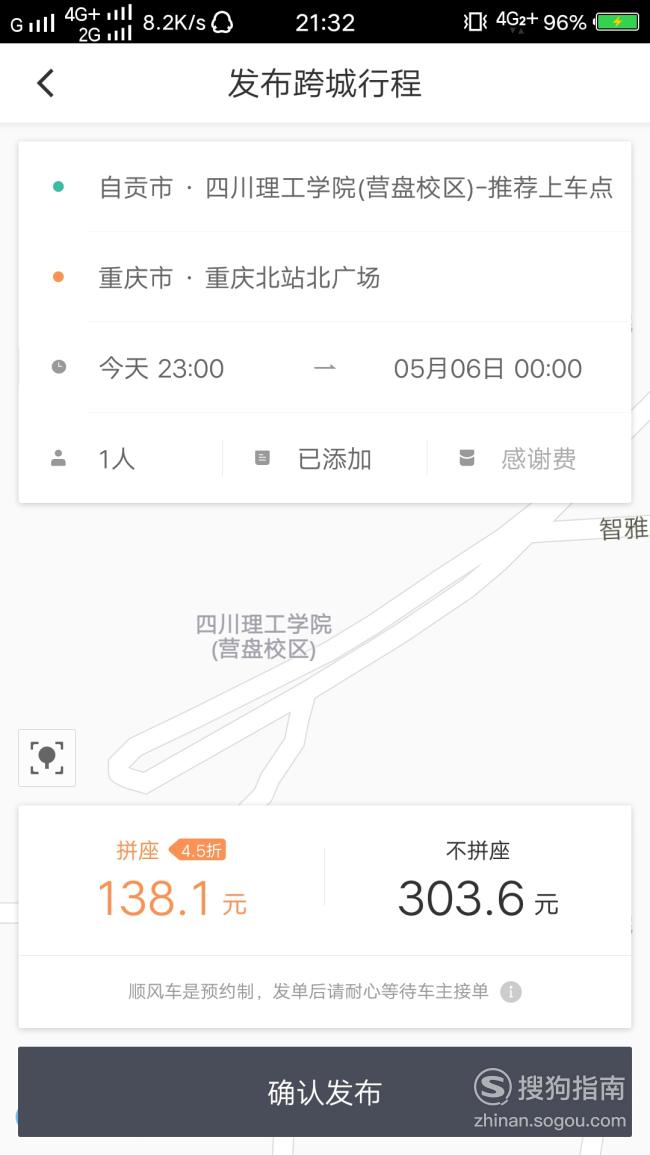Tap 确认发布 to publish the trip
Image resolution: width=650 pixels, height=1155 pixels.
[x=325, y=1092]
